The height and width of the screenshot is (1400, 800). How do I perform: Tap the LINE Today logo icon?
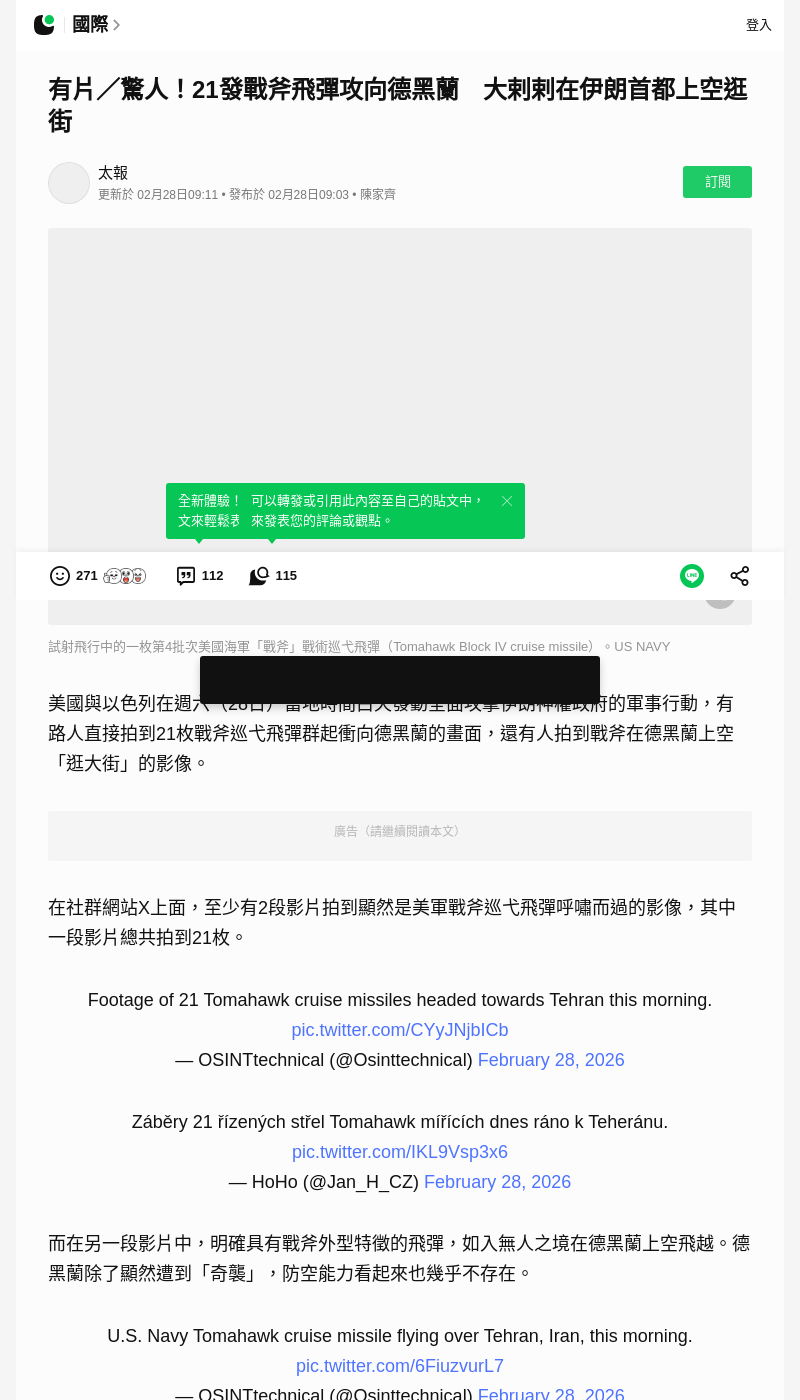[44, 25]
